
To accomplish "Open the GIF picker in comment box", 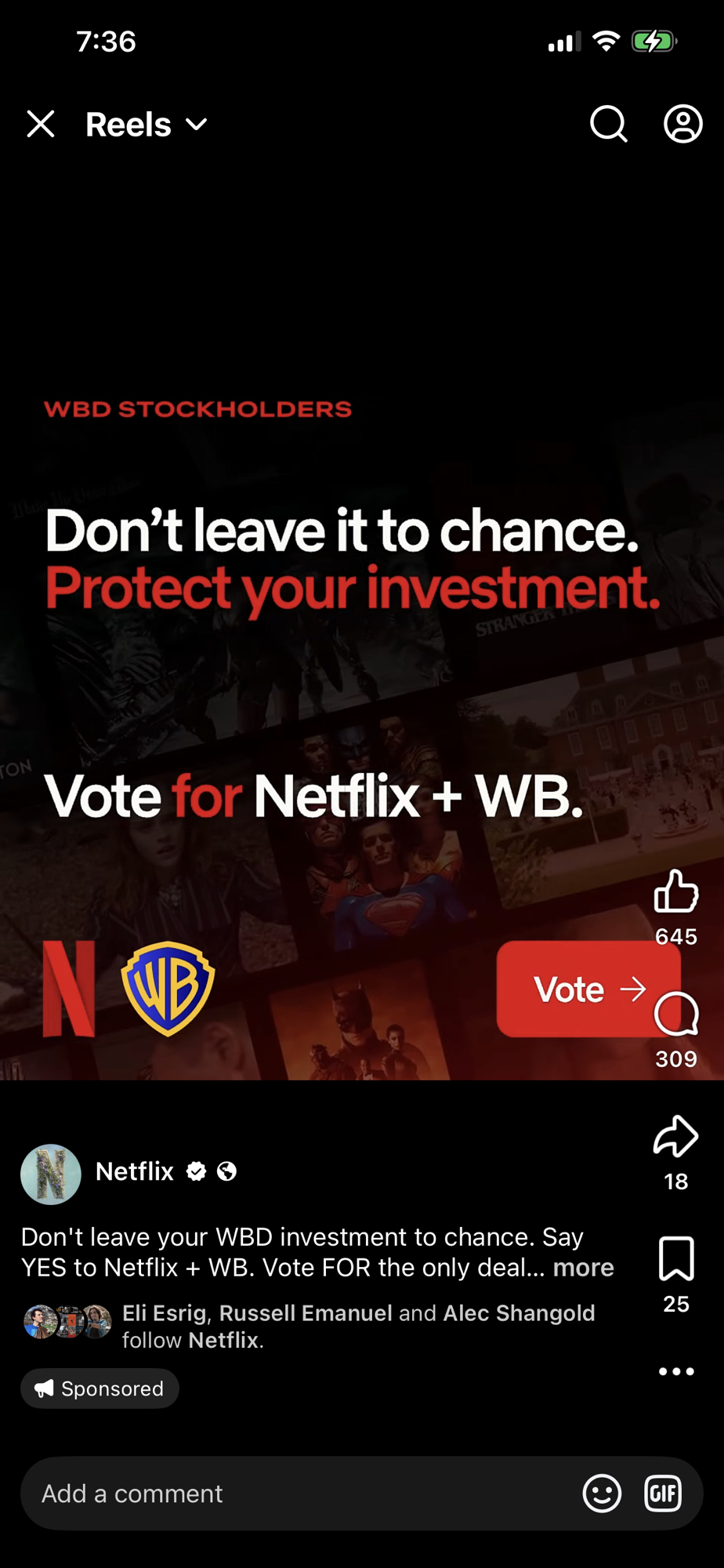I will pos(663,1494).
